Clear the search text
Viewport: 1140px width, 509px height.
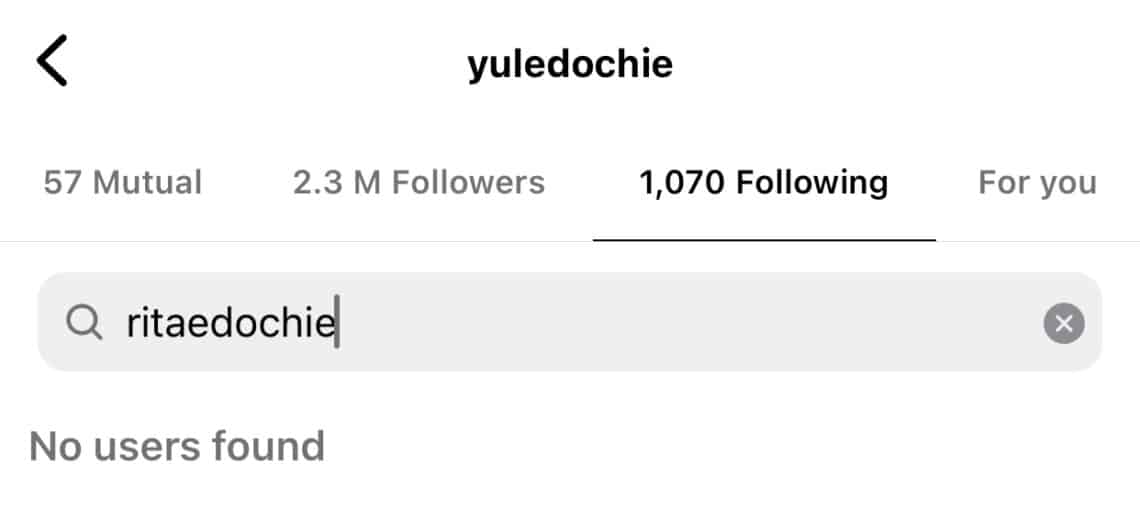(1064, 323)
